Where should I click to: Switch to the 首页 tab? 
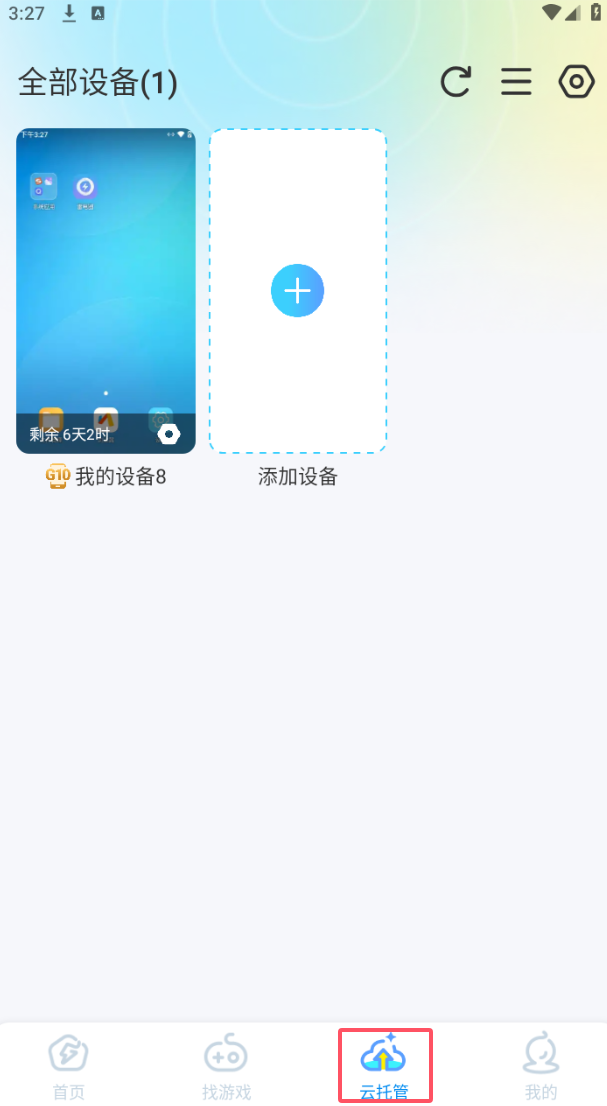point(68,1066)
